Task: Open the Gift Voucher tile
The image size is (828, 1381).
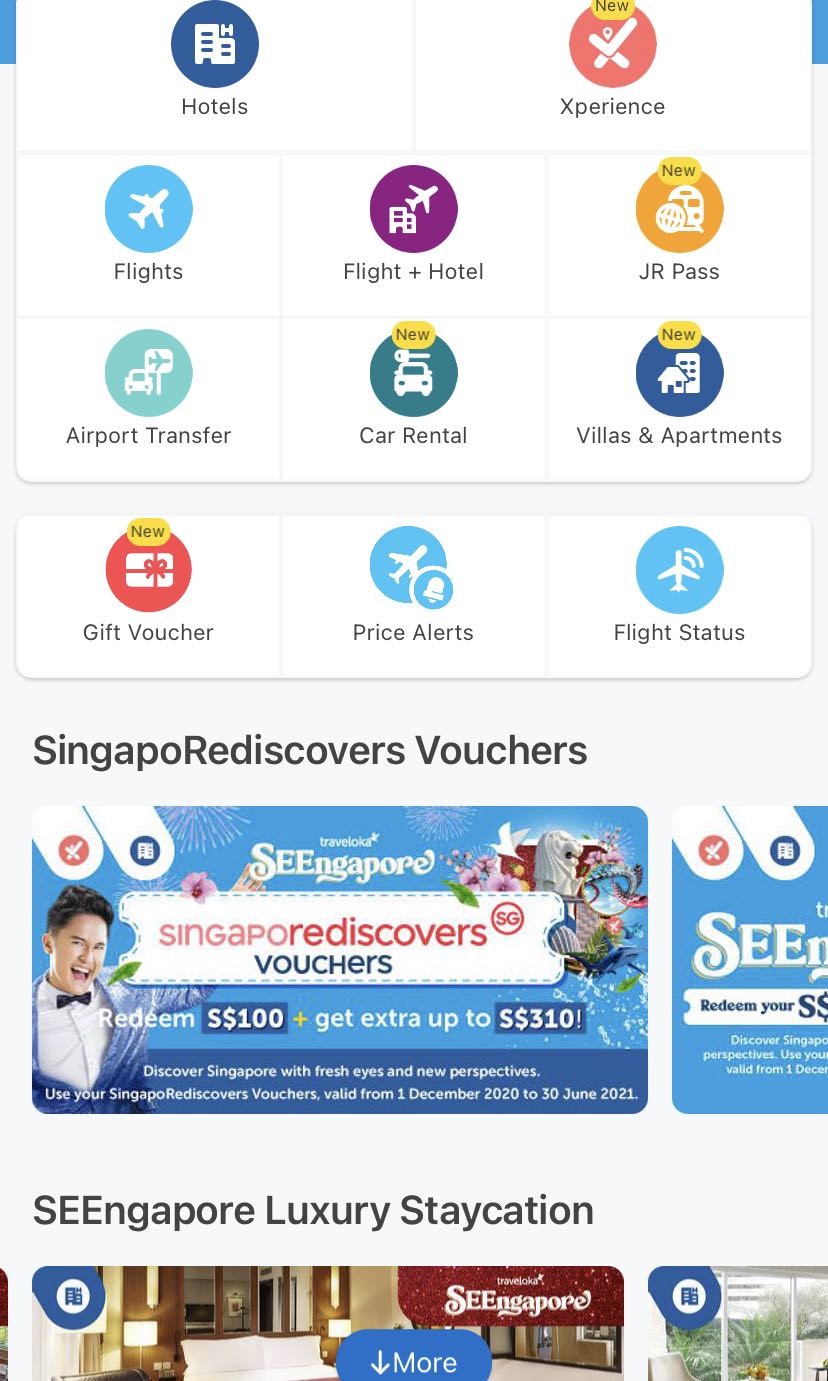Action: pos(148,592)
